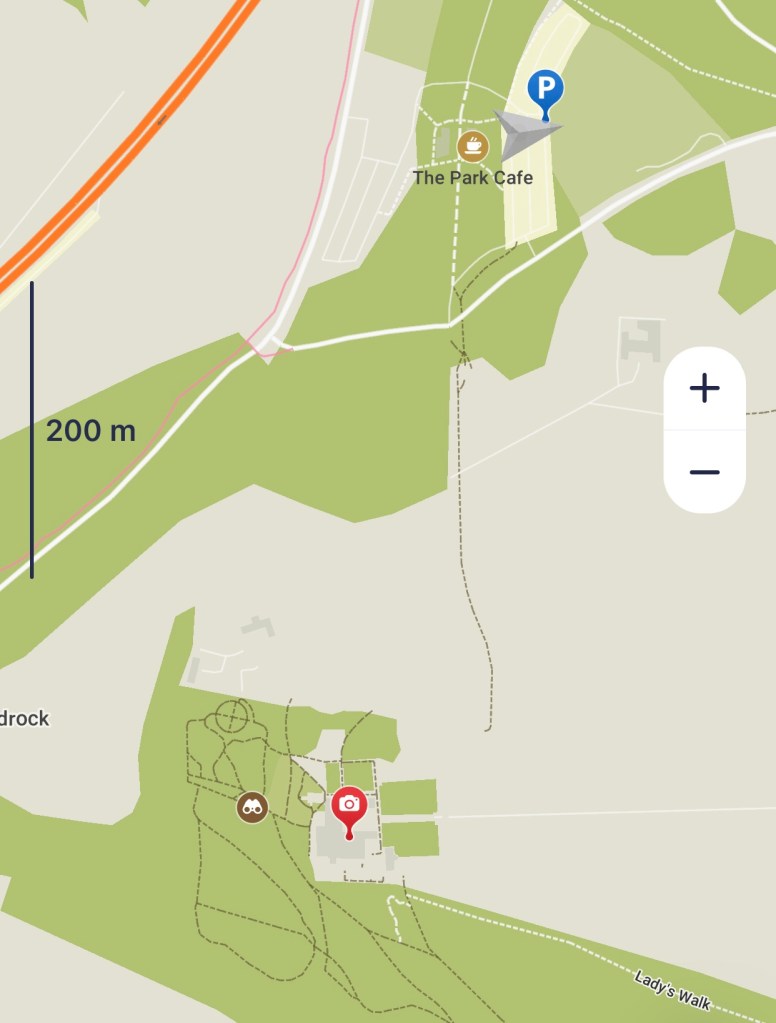Open the binoculars viewpoint marker
The height and width of the screenshot is (1023, 776).
(253, 807)
